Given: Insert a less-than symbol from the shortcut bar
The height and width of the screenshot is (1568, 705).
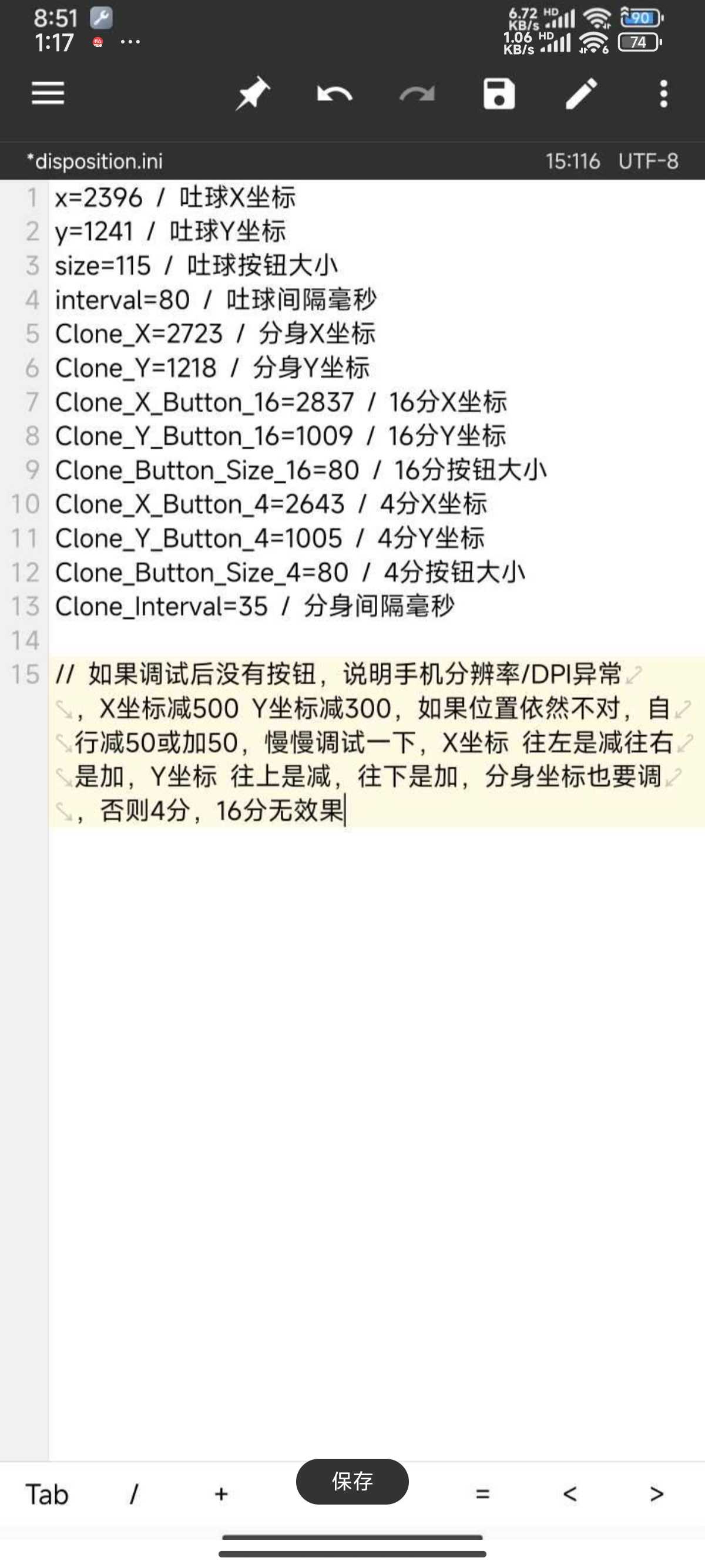Looking at the screenshot, I should click(570, 1495).
